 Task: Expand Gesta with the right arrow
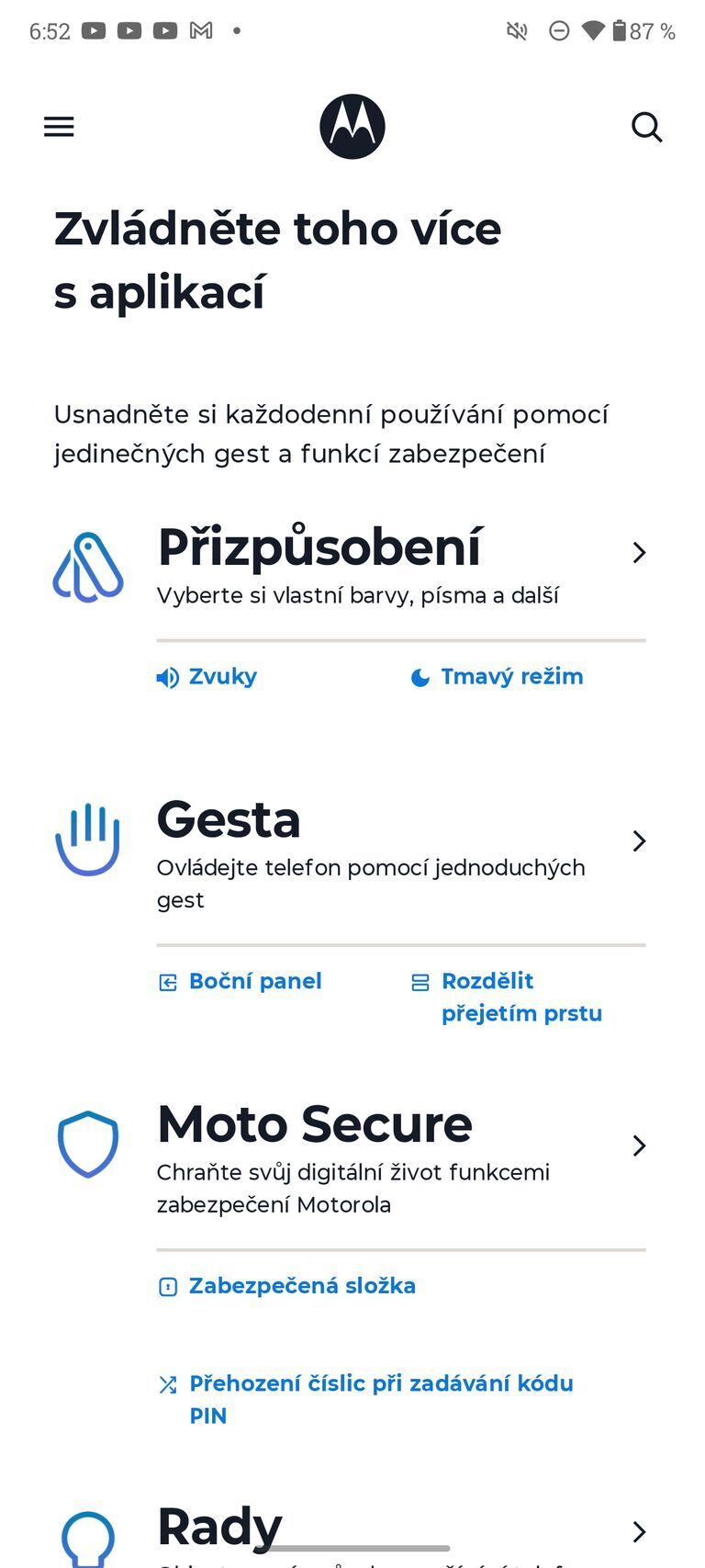pos(639,840)
